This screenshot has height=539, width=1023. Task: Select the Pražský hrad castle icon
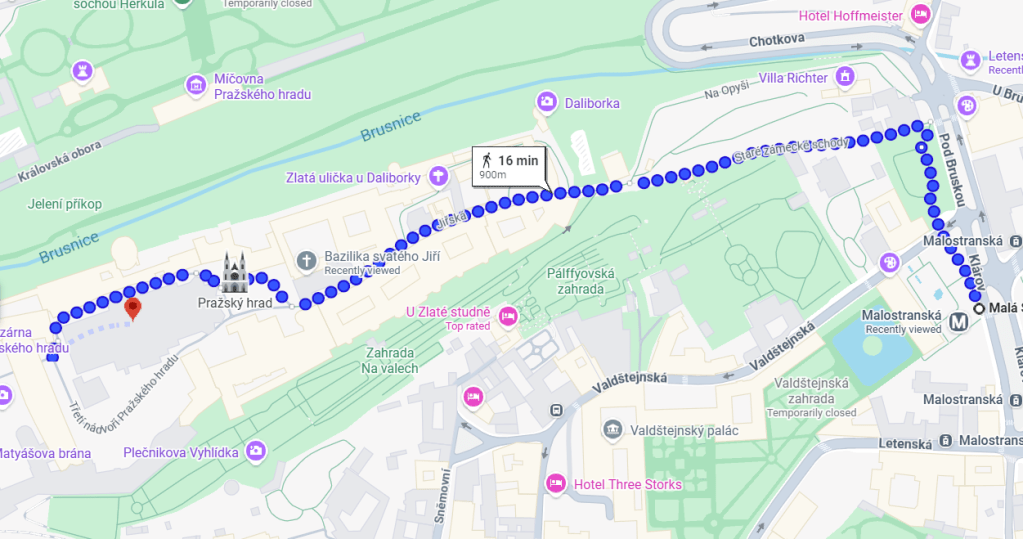(234, 272)
